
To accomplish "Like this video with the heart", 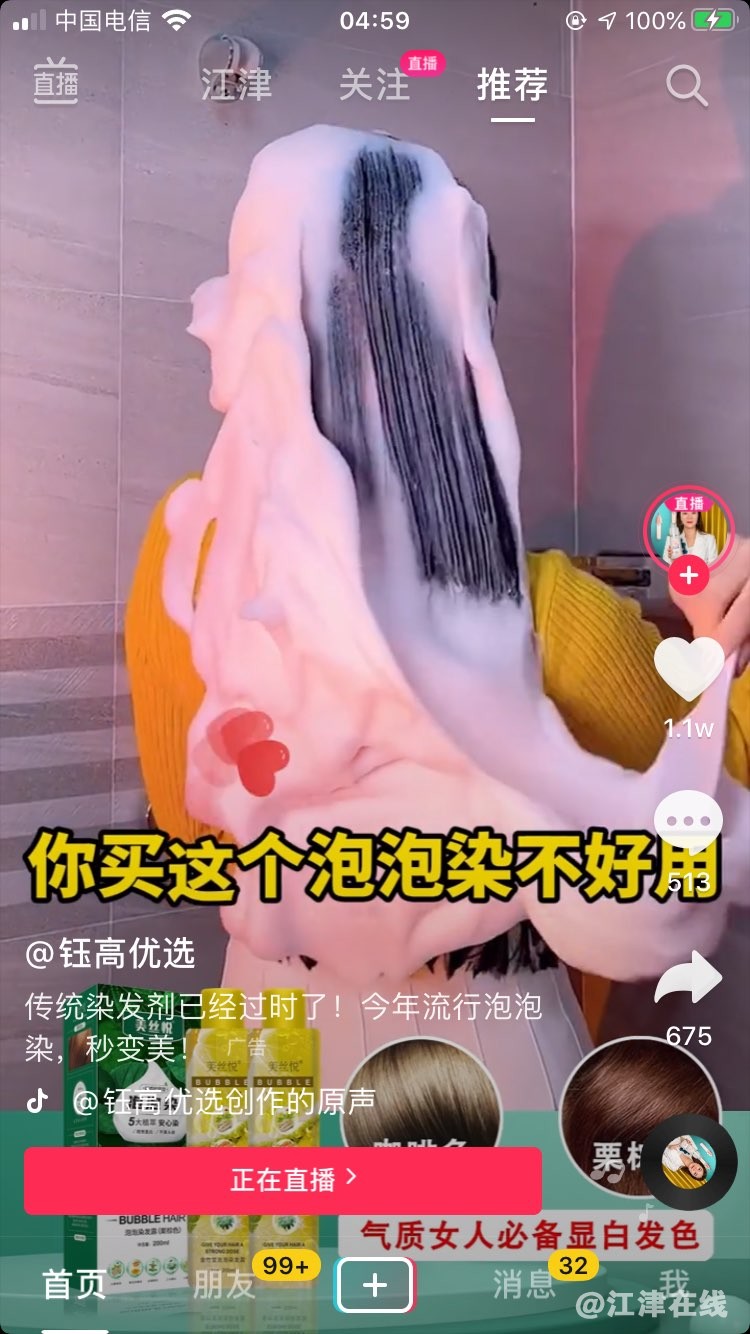I will pyautogui.click(x=688, y=670).
